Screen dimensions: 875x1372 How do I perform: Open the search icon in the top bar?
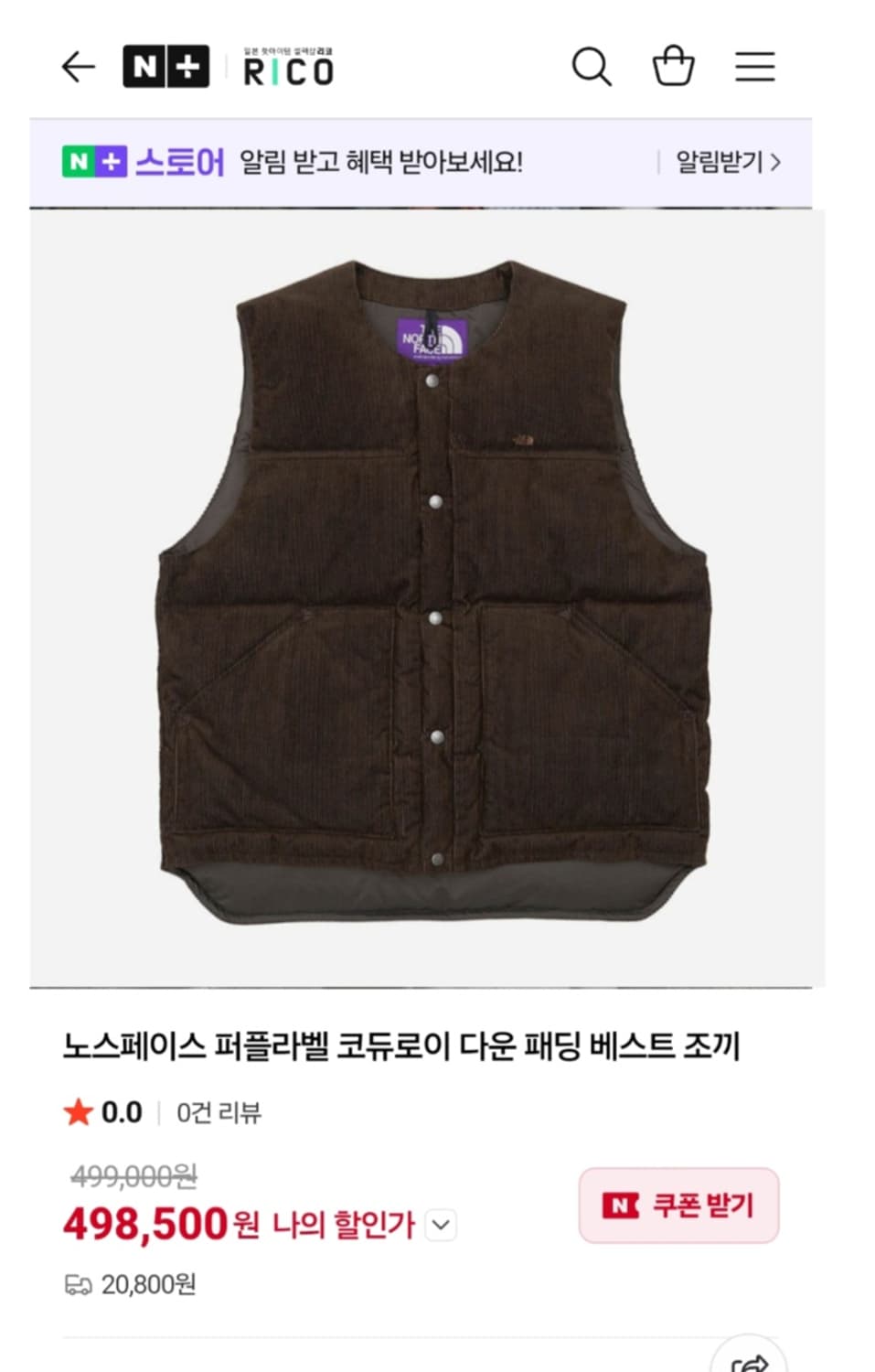(x=592, y=66)
